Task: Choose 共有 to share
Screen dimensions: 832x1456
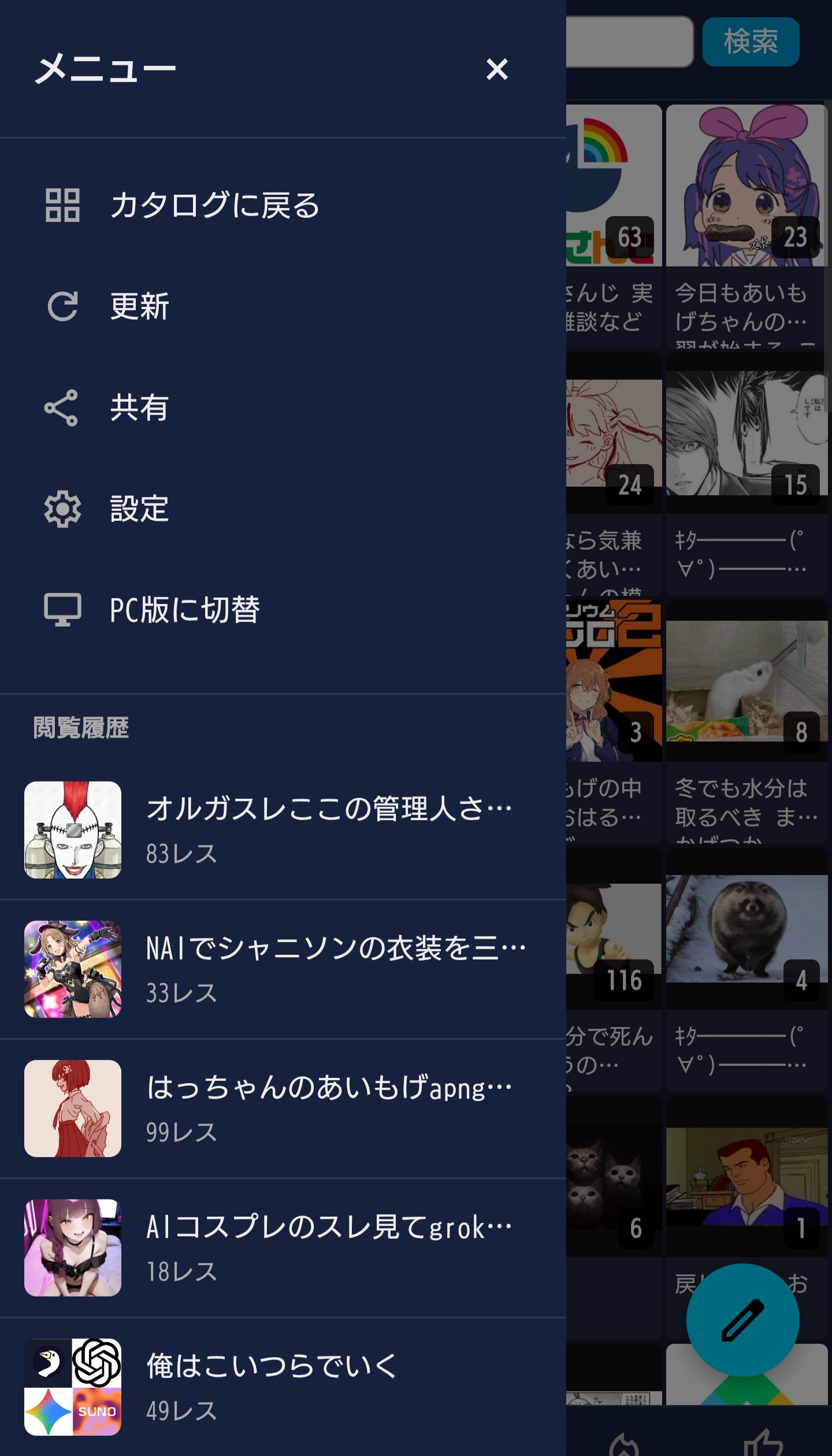Action: pos(139,407)
